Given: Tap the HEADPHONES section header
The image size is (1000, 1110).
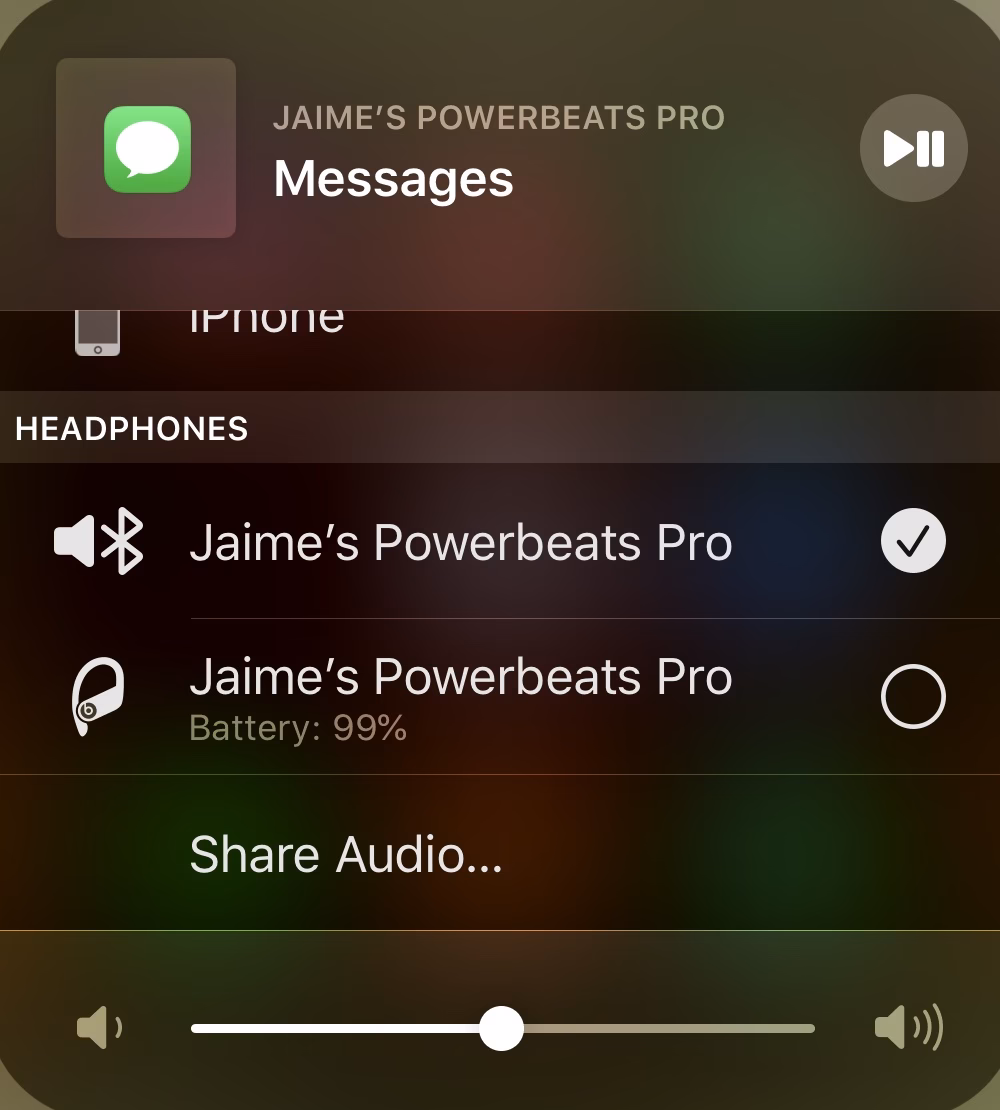Looking at the screenshot, I should click(131, 428).
